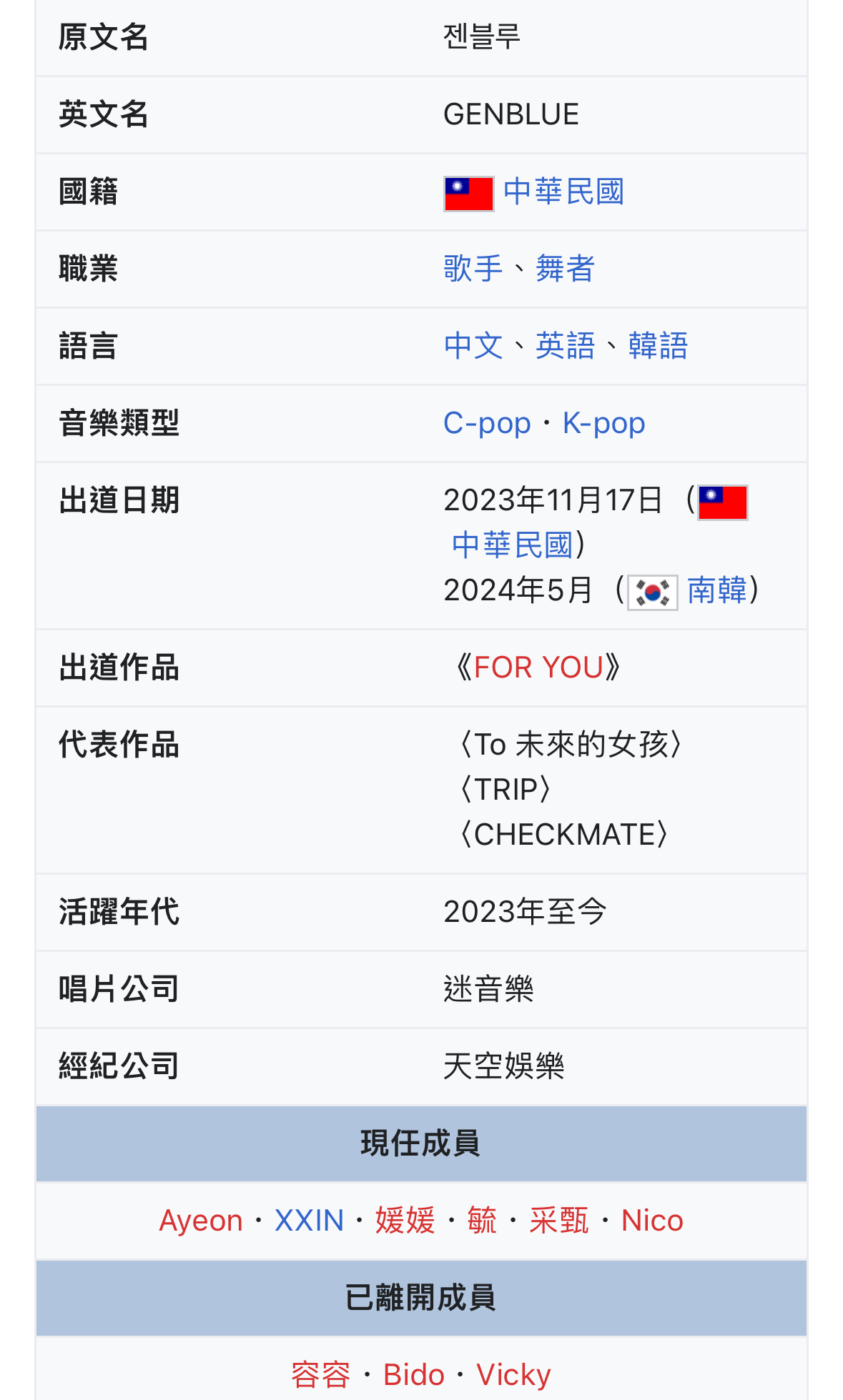Open former member Vicky's link
This screenshot has width=843, height=1400.
pyautogui.click(x=513, y=1375)
